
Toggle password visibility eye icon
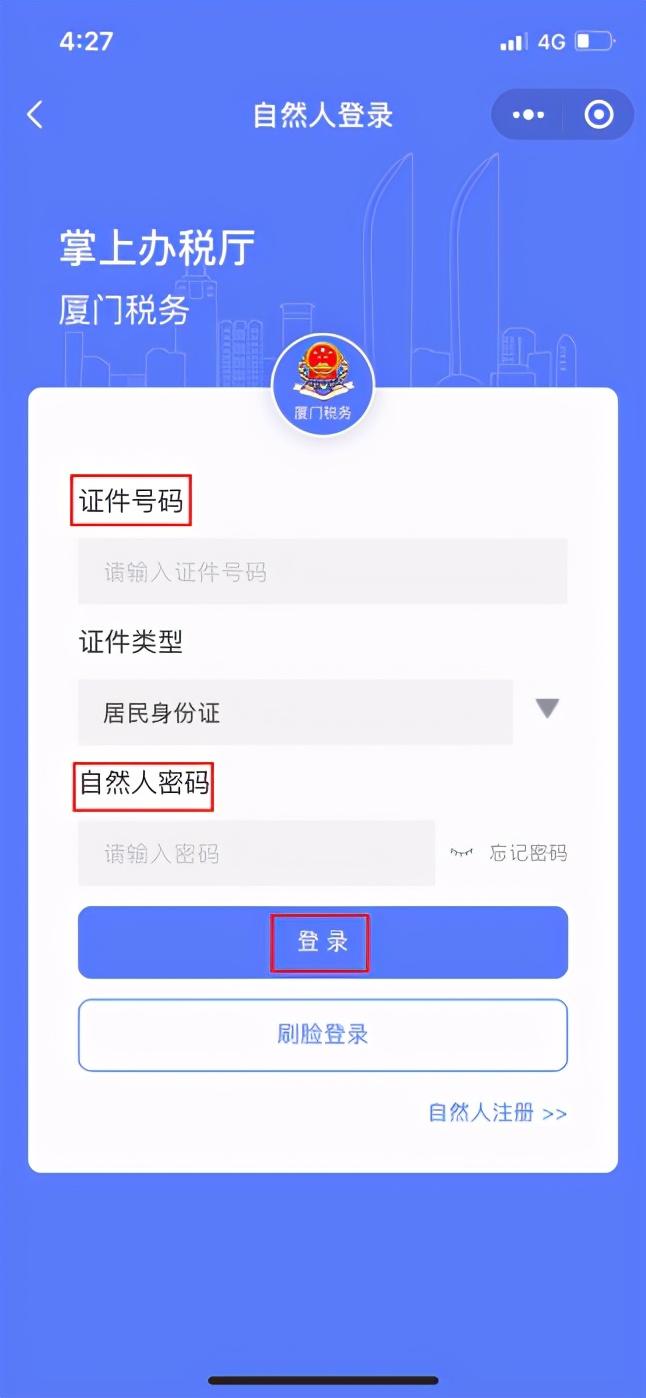point(461,853)
